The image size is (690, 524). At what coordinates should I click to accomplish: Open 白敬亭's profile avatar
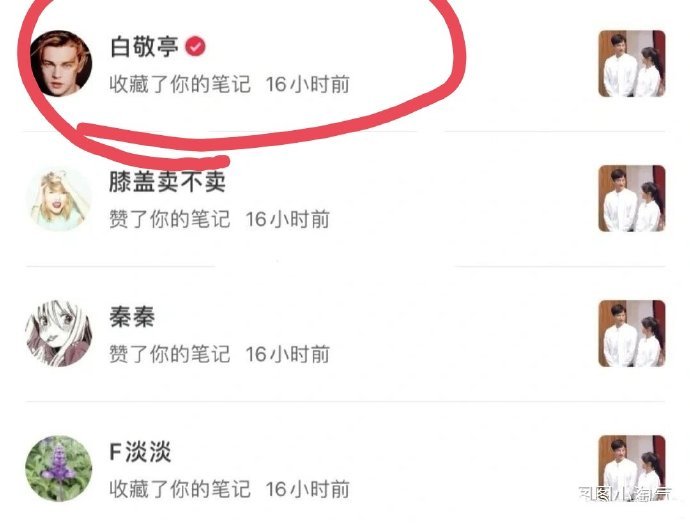(x=59, y=64)
